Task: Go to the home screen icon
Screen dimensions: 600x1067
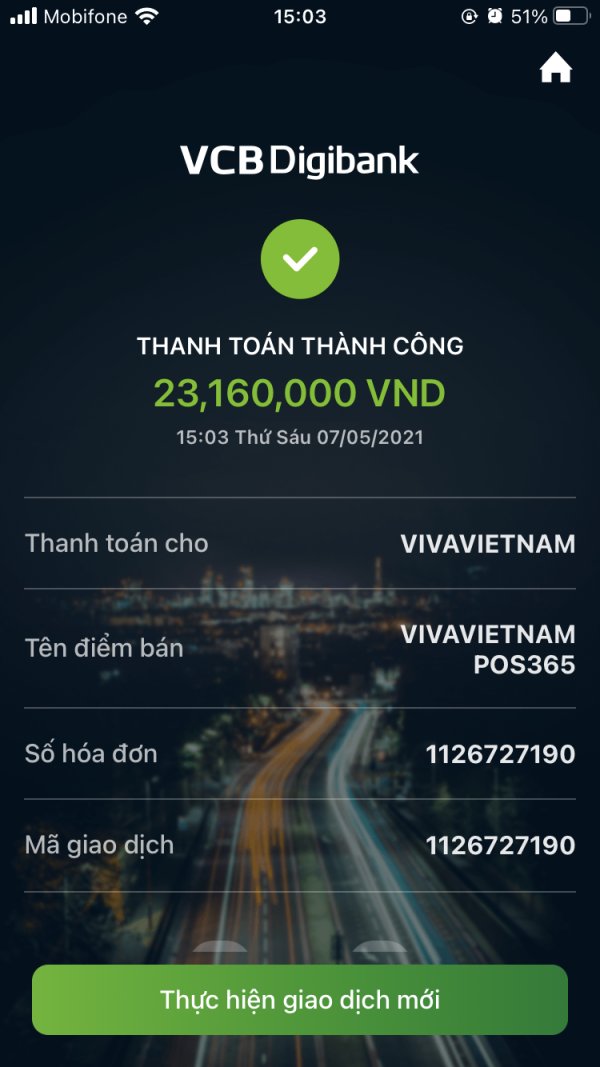Action: pos(556,68)
